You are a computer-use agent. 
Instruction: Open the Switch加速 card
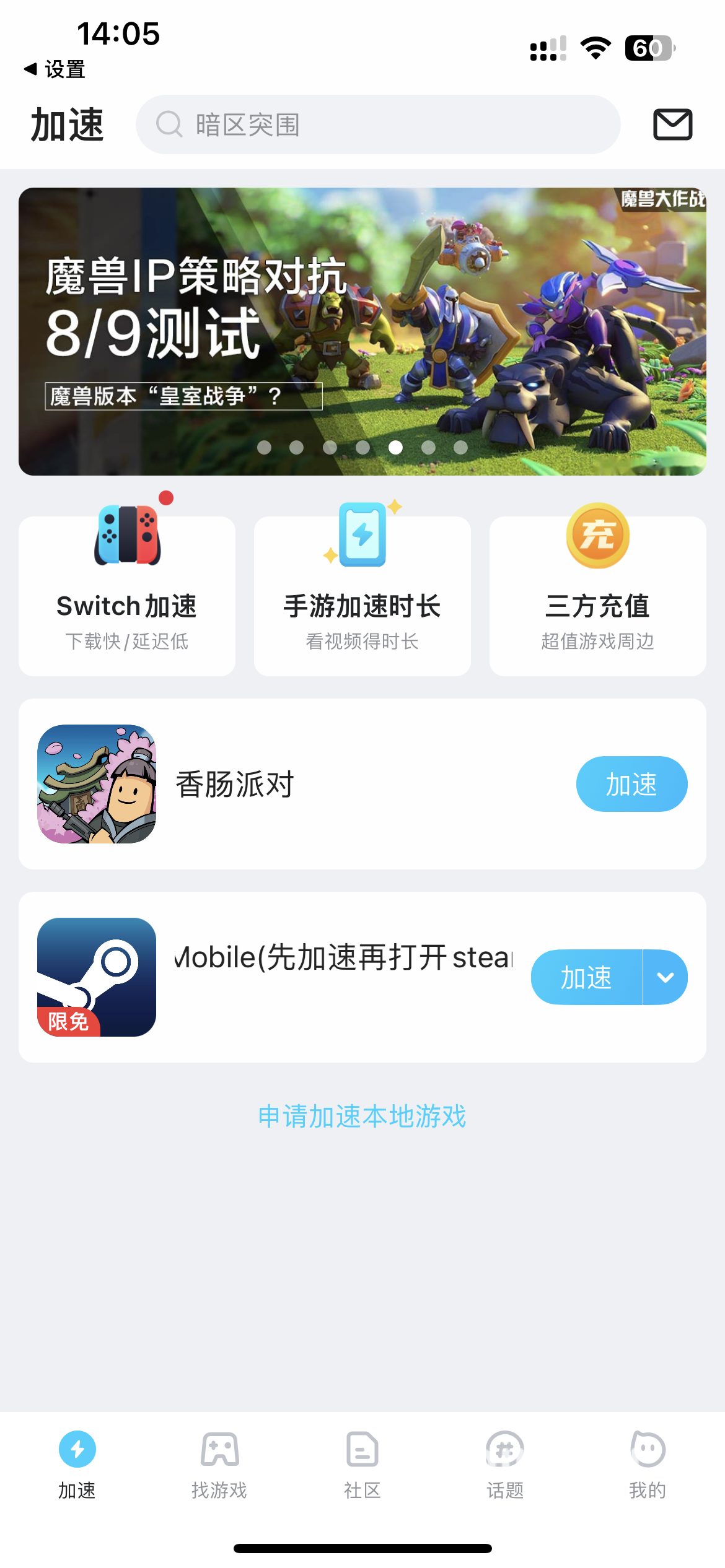[x=127, y=596]
